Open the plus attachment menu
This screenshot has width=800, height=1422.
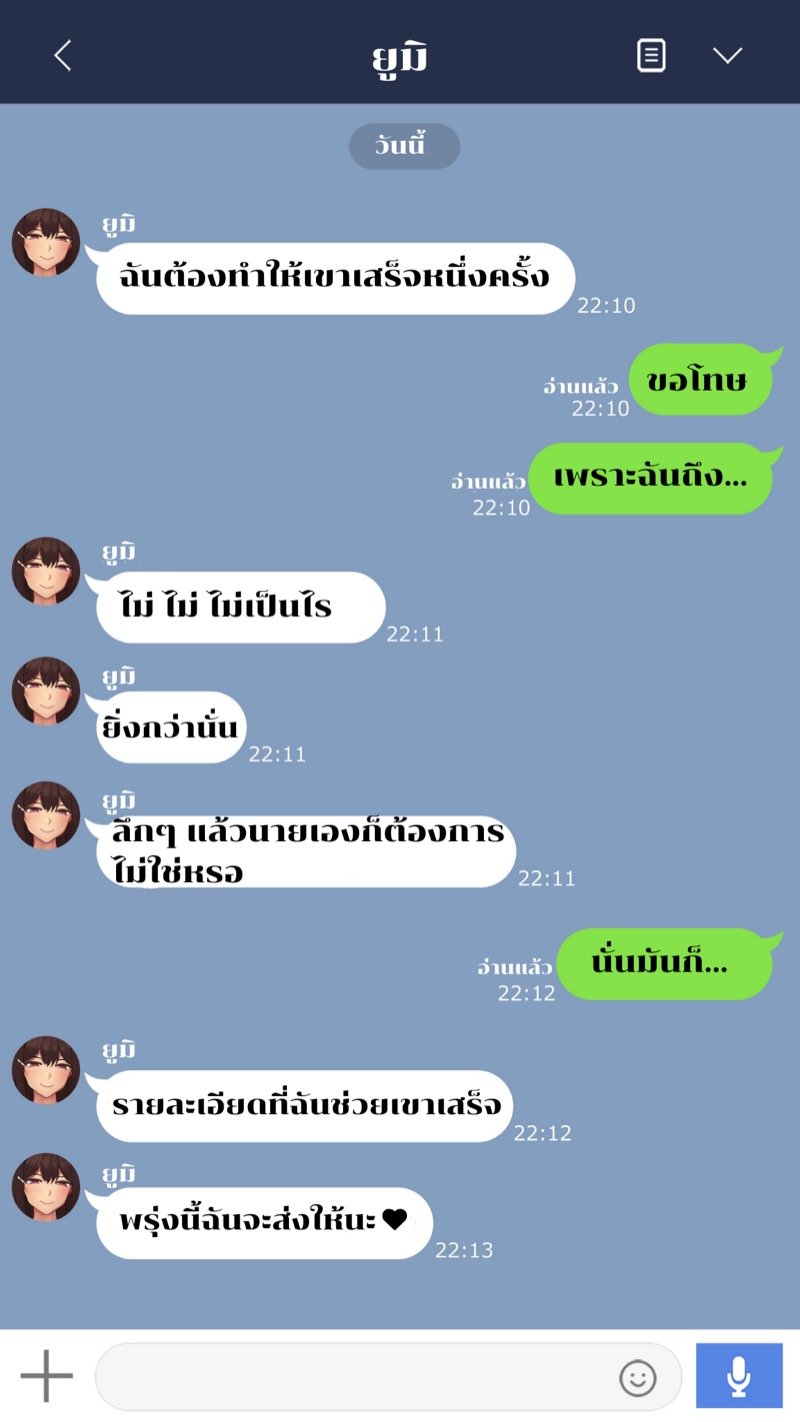[47, 1376]
